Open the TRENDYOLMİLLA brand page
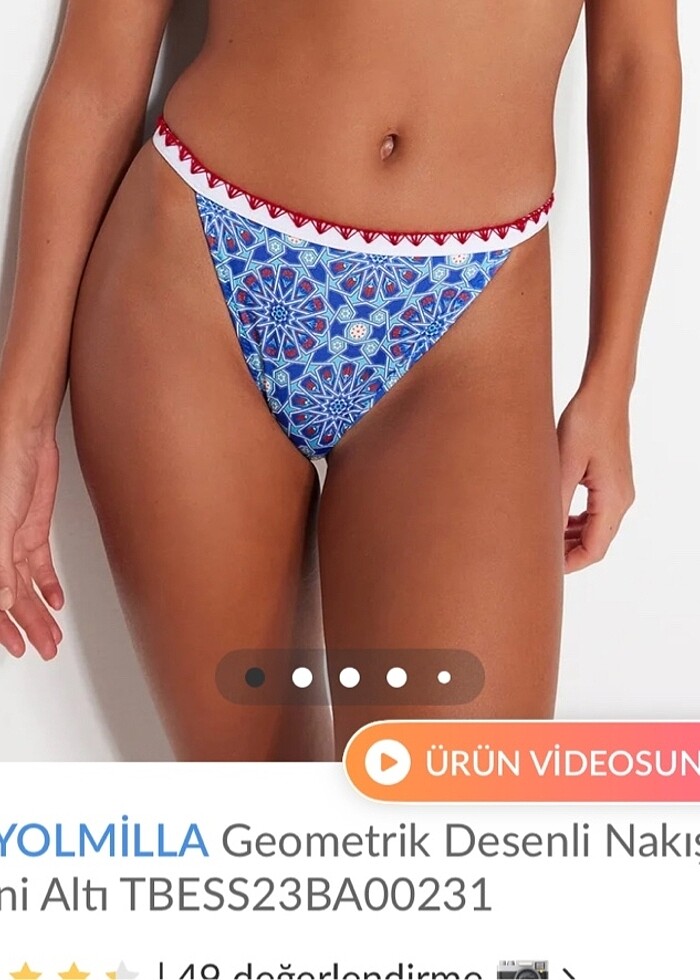The width and height of the screenshot is (700, 980). tap(103, 839)
